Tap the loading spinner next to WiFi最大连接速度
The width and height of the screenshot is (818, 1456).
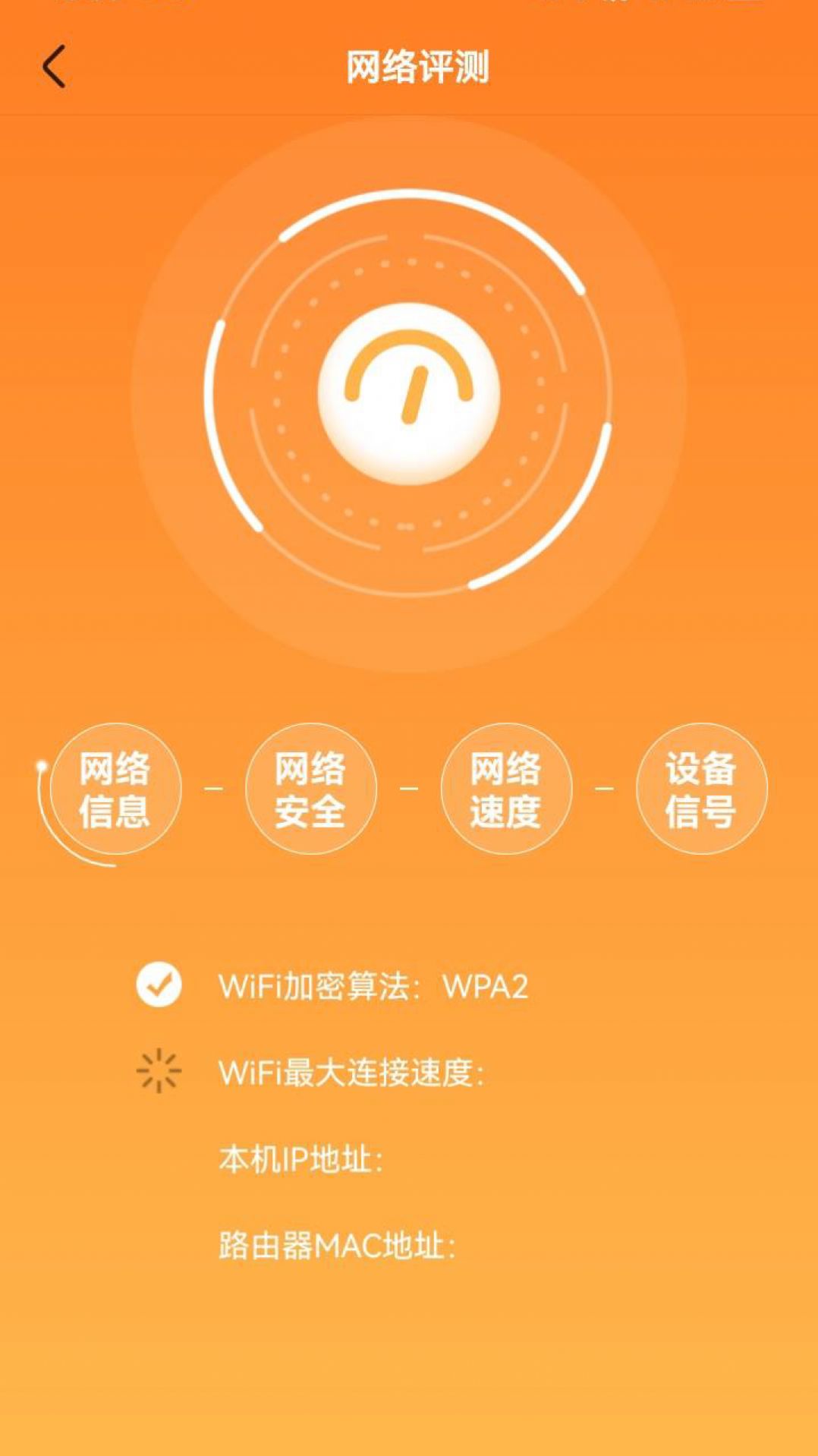point(157,1070)
